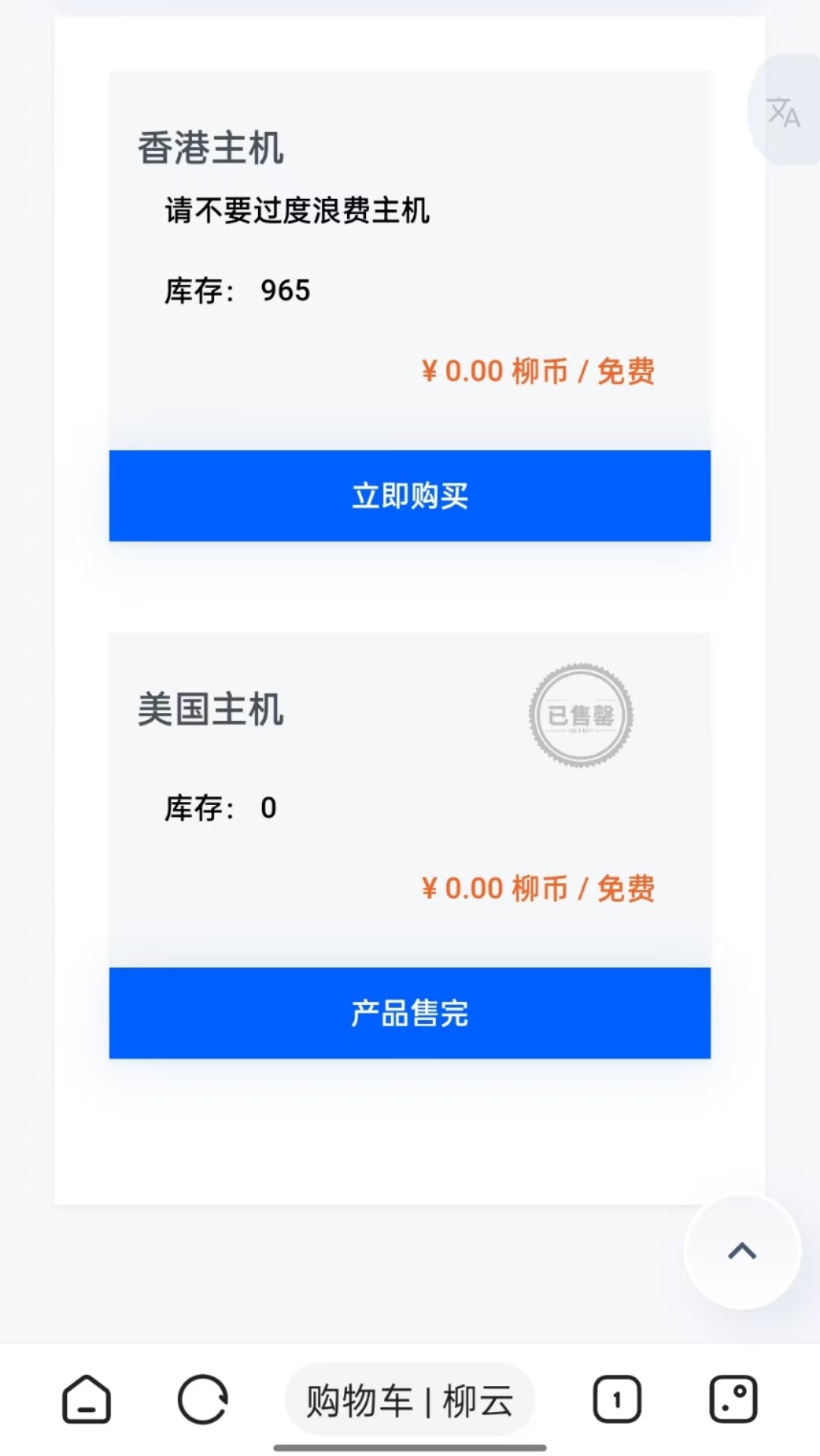Tap the 产品售完 button for 美国主机
This screenshot has height=1456, width=820.
click(410, 1012)
